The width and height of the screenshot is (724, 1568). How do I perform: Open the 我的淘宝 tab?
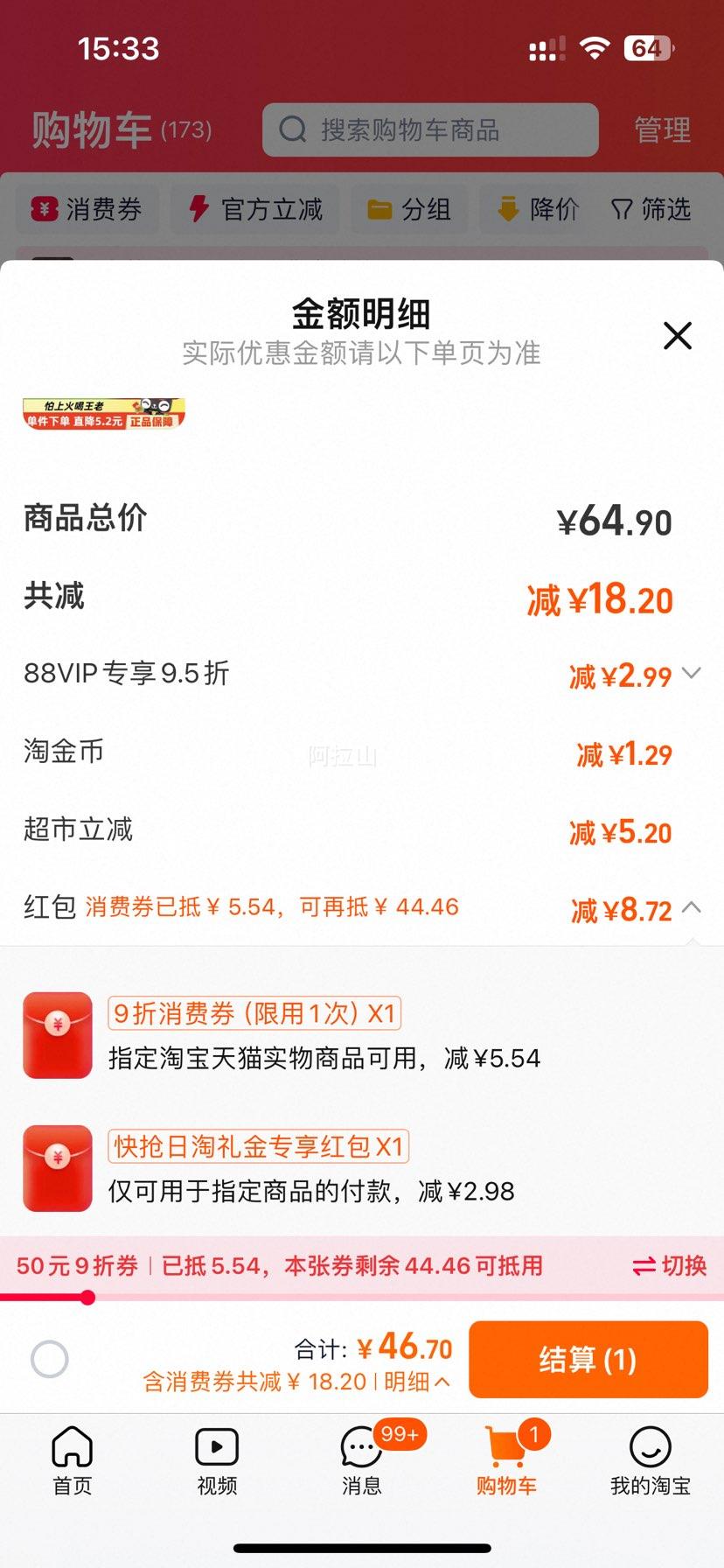coord(651,1460)
